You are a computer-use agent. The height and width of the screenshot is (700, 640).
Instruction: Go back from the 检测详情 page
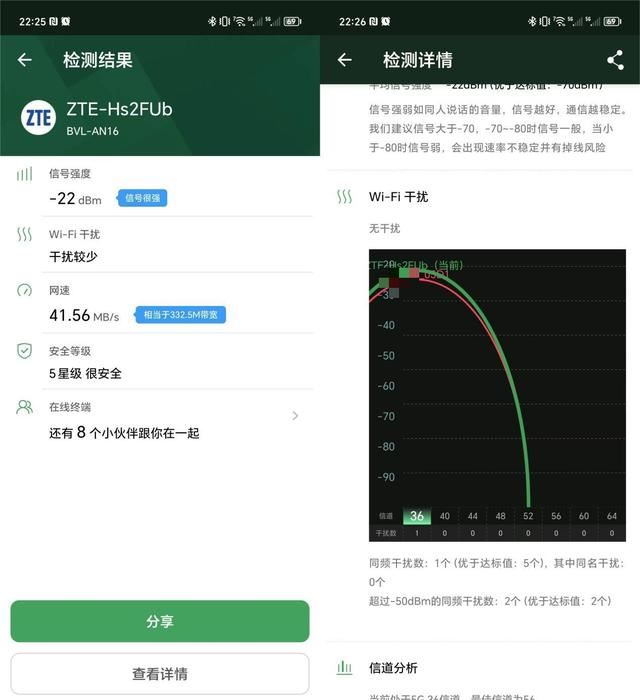pyautogui.click(x=345, y=60)
